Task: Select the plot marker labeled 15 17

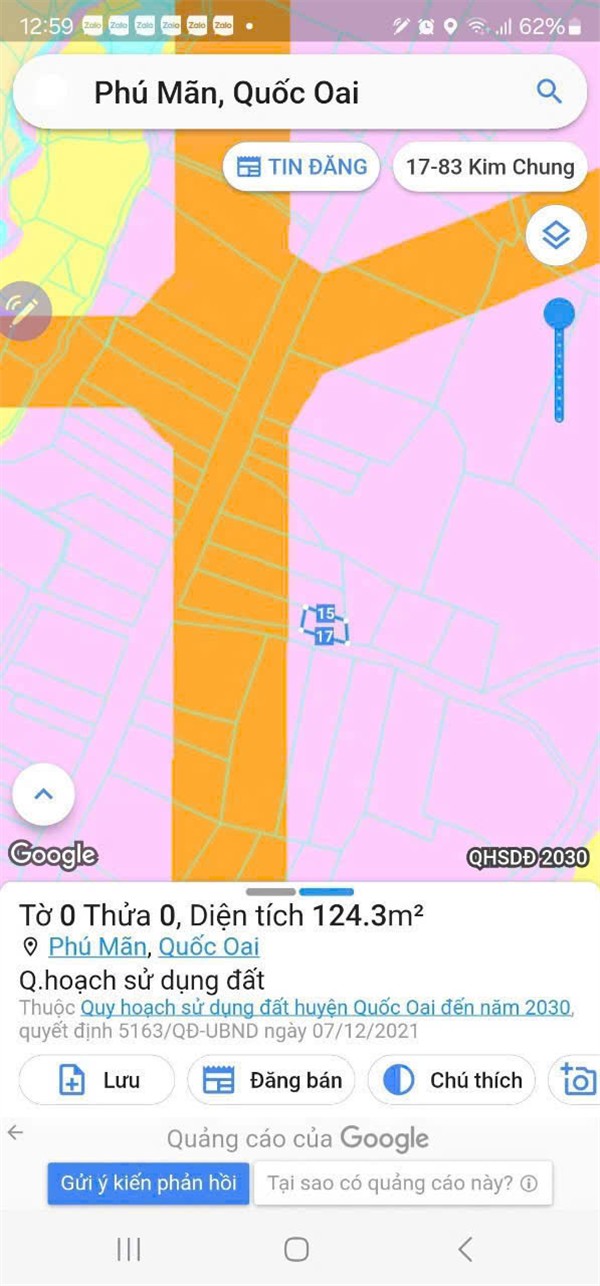Action: (324, 625)
